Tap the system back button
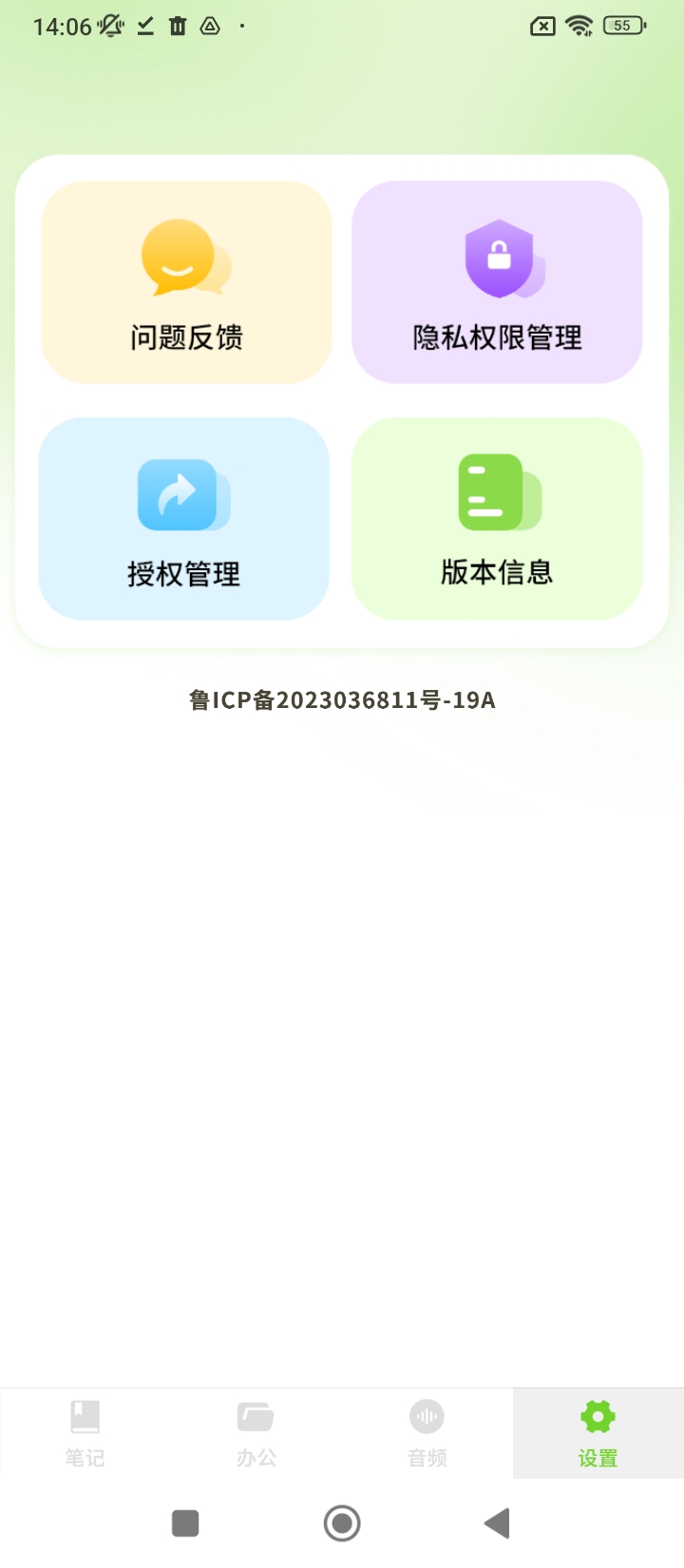 497,1523
